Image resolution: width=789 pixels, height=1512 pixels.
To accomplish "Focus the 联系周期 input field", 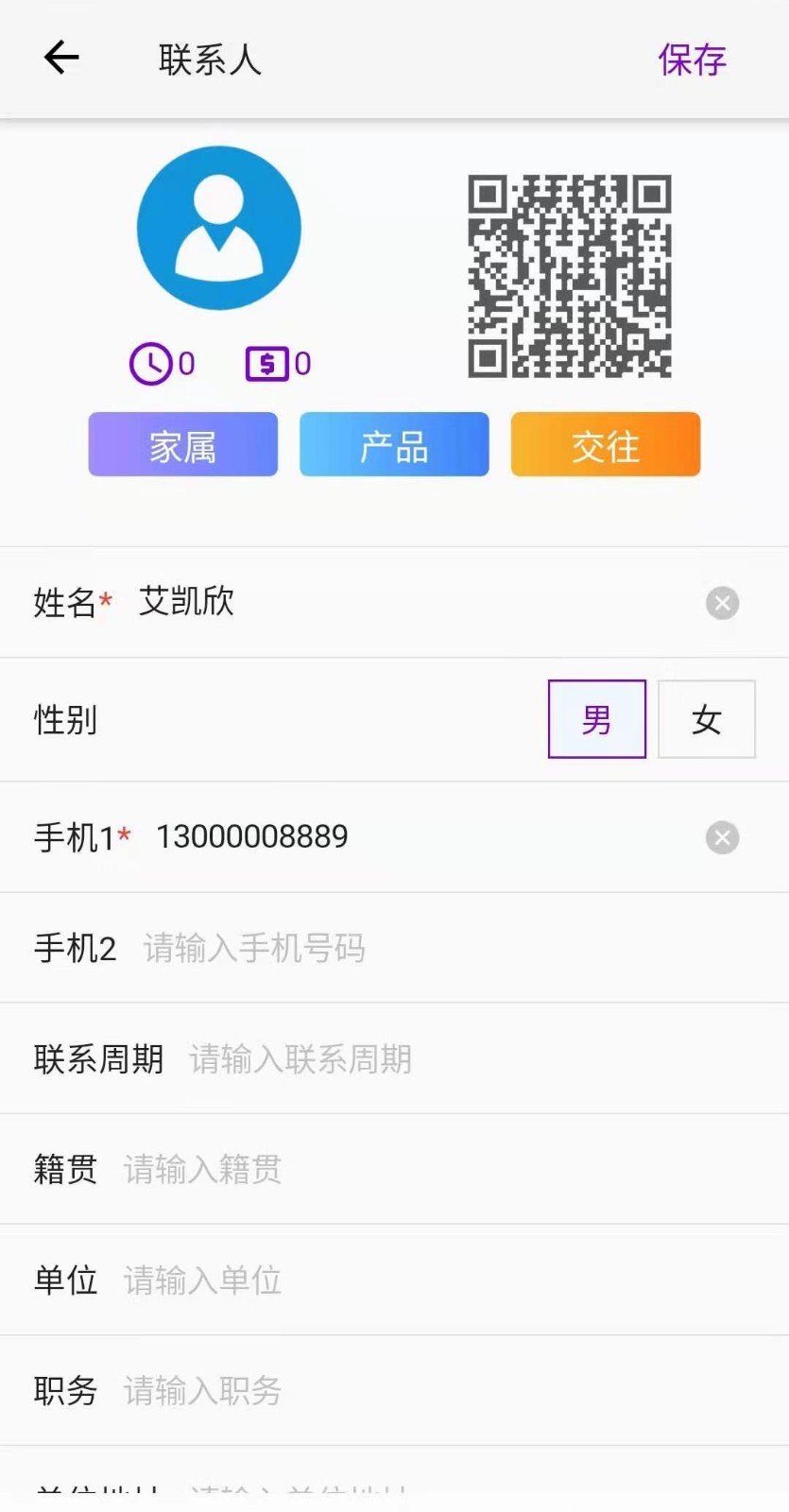I will tap(477, 1059).
